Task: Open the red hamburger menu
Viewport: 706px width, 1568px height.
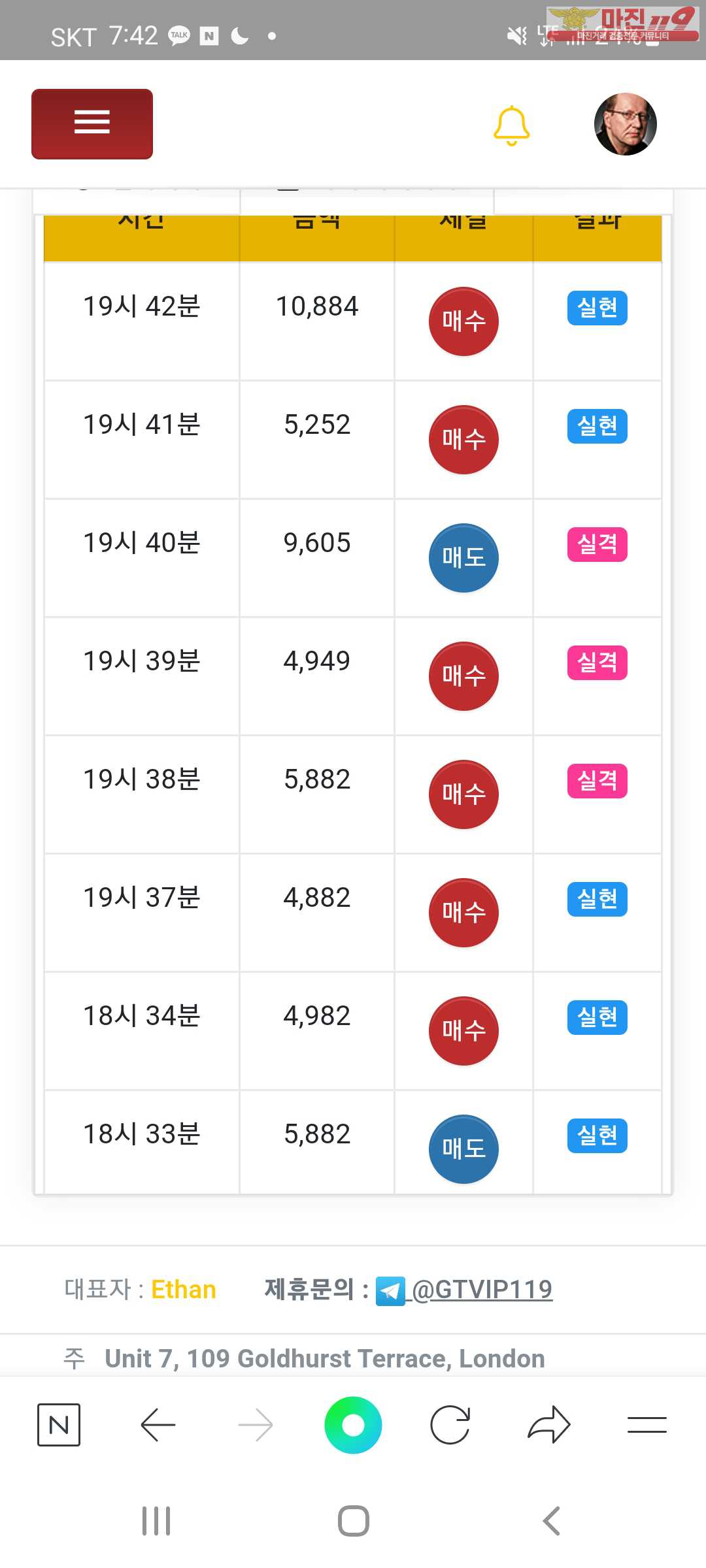Action: [x=92, y=124]
